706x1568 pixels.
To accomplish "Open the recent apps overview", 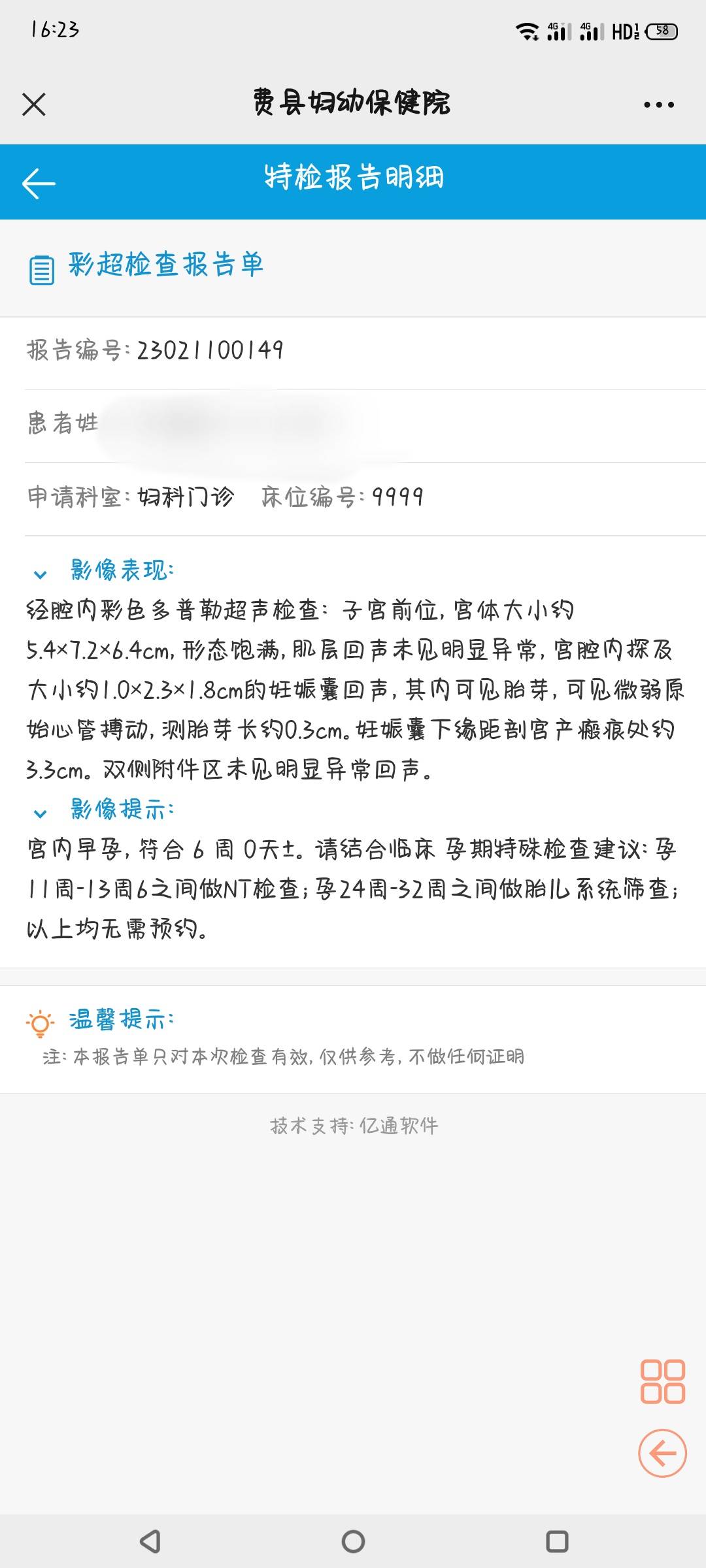I will (x=557, y=1541).
